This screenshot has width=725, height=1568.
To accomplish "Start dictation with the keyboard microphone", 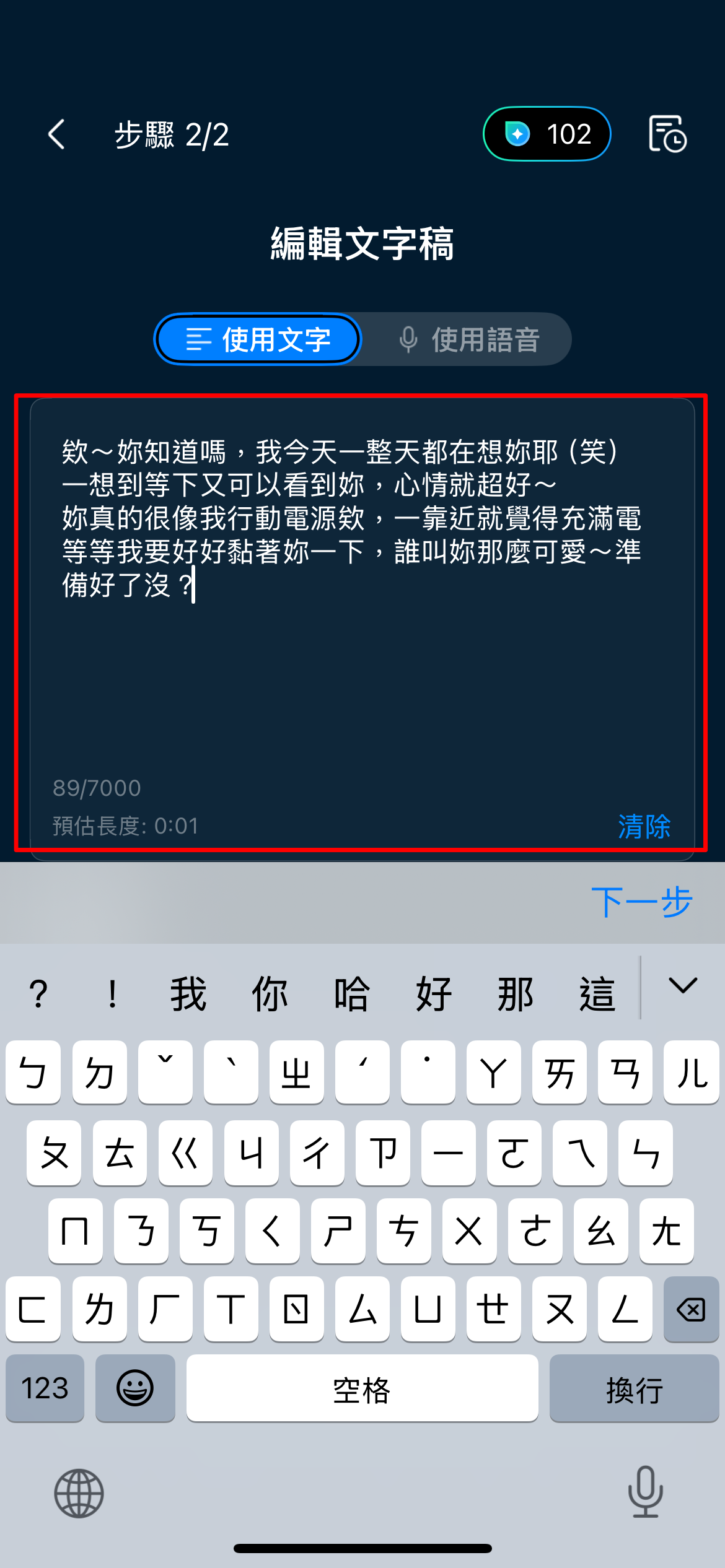I will click(645, 1492).
